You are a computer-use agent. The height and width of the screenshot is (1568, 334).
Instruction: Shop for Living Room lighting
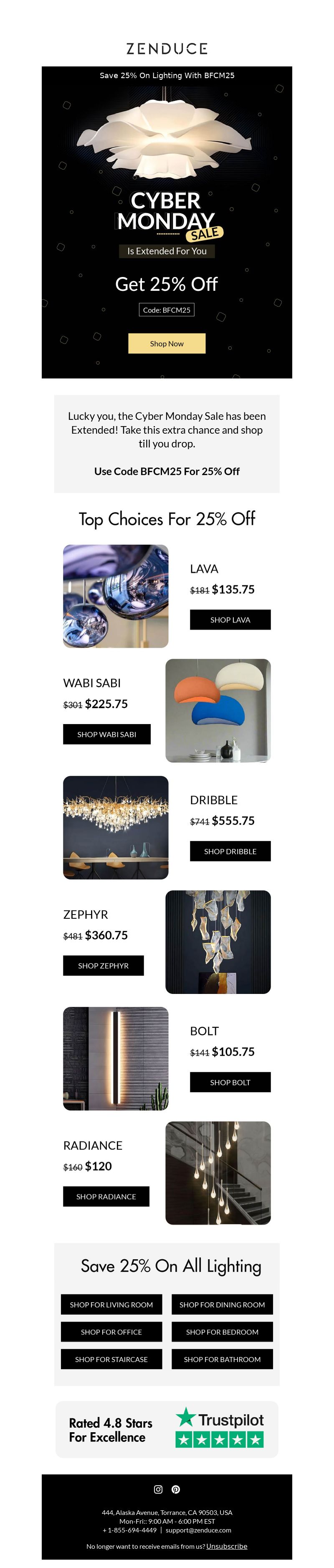click(111, 1304)
